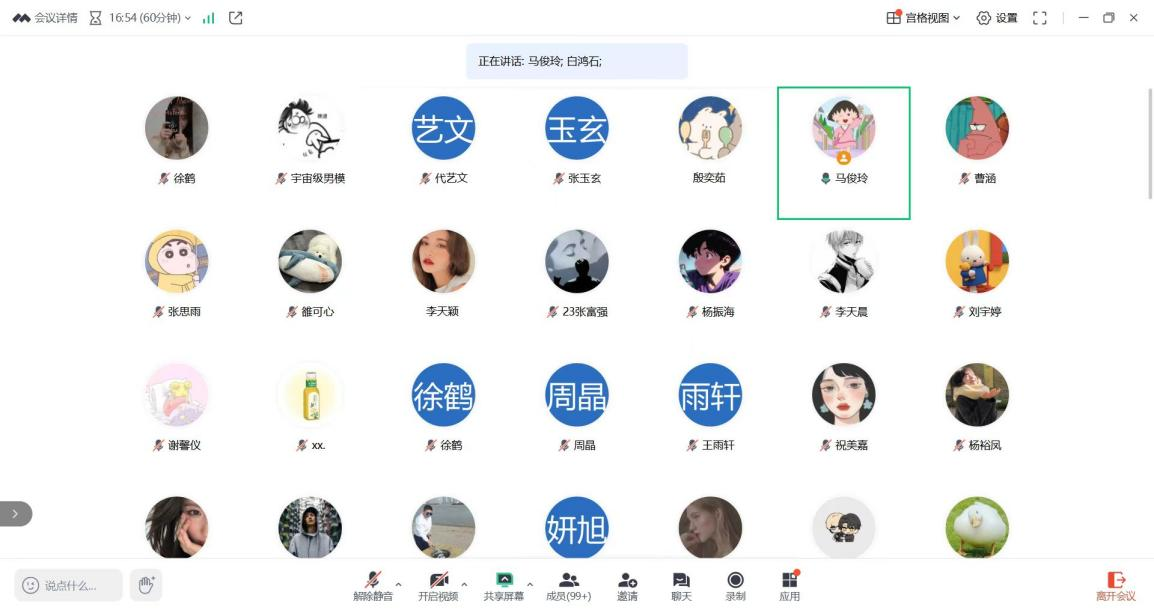Start 共享屏幕 screen sharing
Viewport: 1154px width, 613px height.
pyautogui.click(x=504, y=586)
